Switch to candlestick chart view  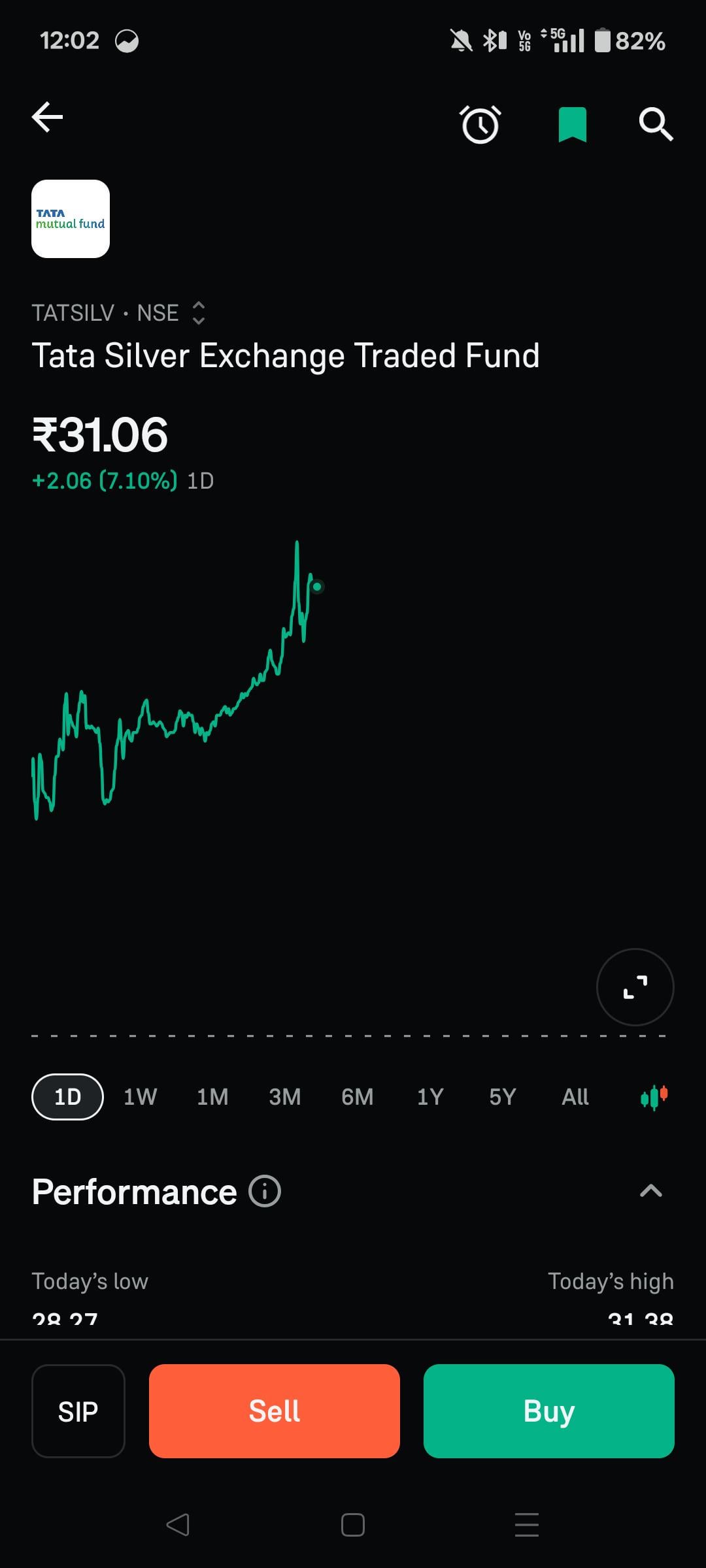click(654, 1097)
